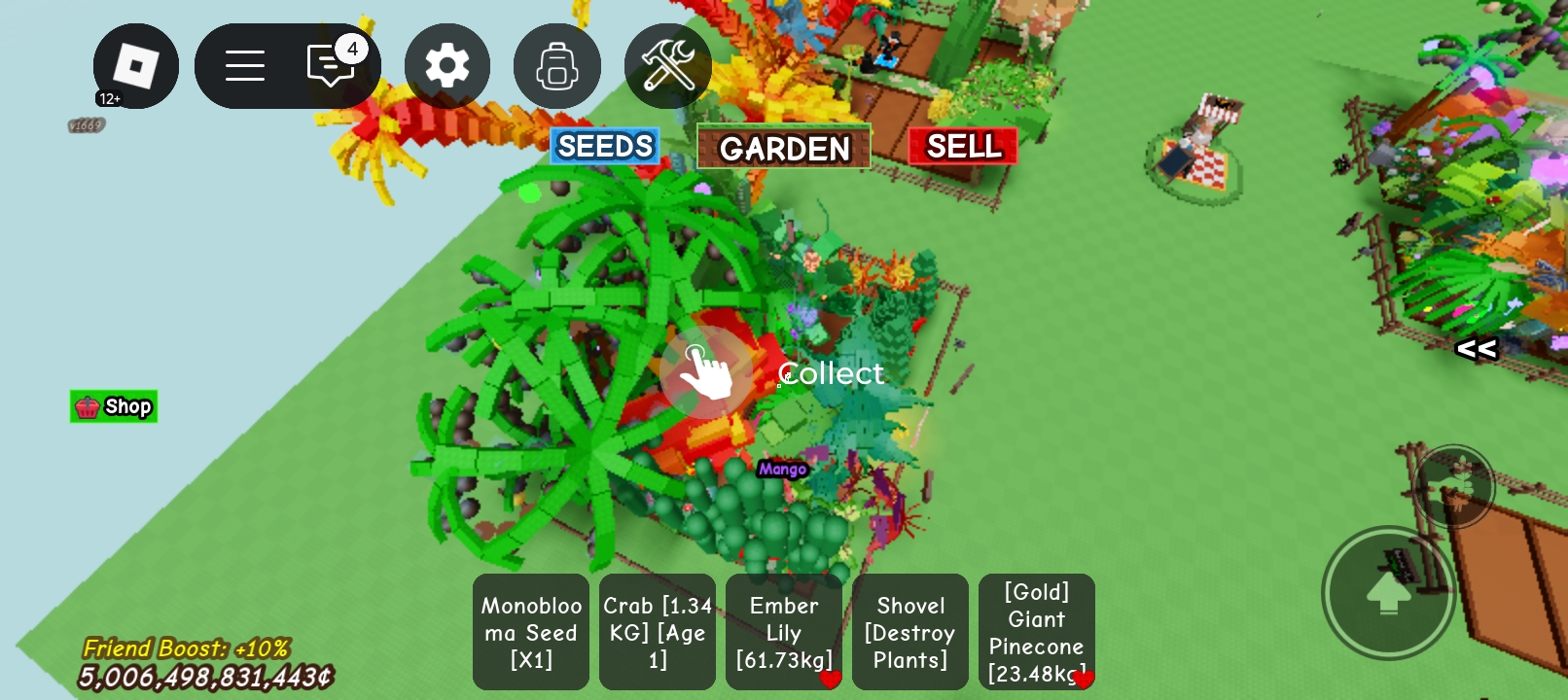Teleport to SEEDS
This screenshot has height=700, width=1568.
[605, 147]
